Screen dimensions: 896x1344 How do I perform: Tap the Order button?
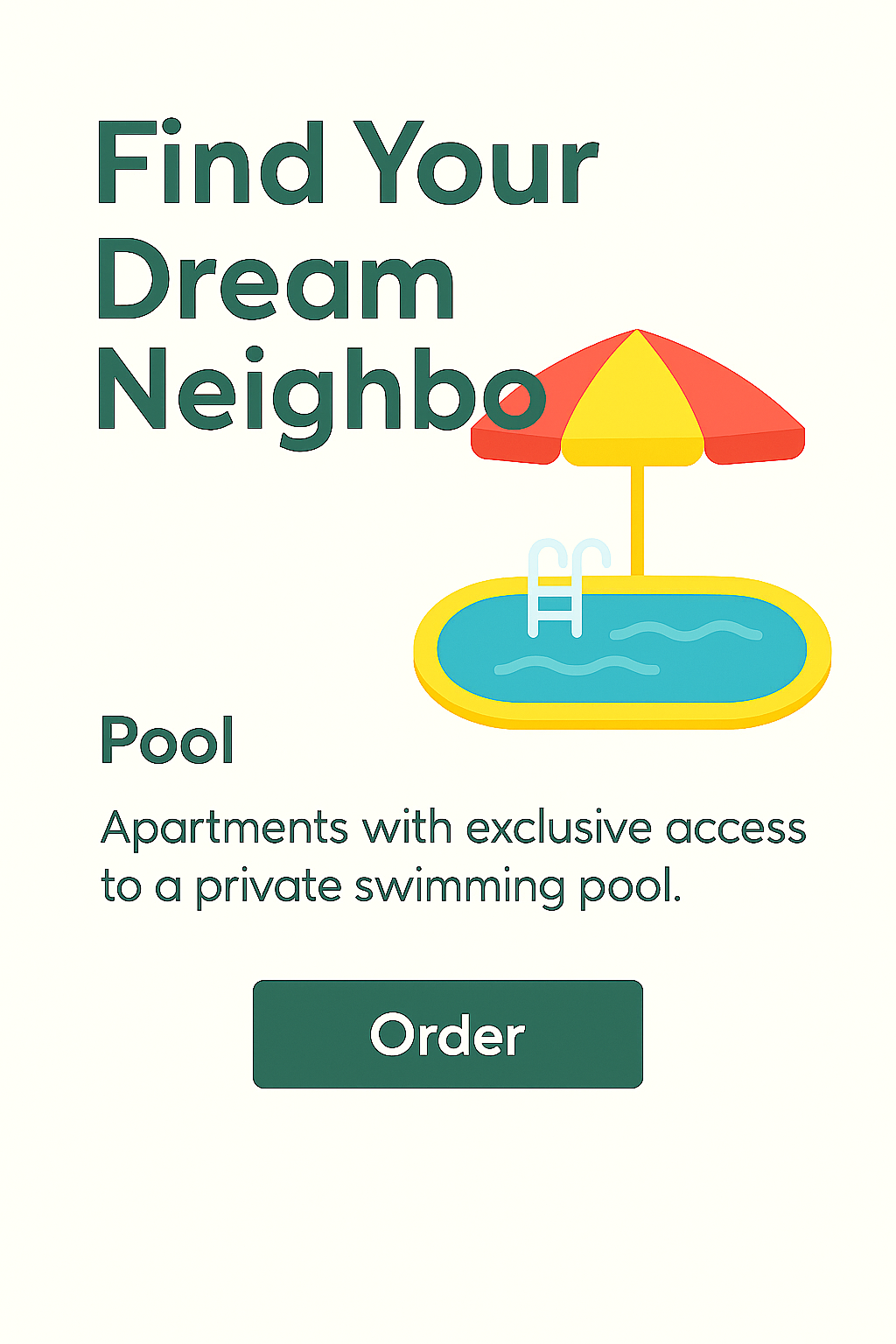[447, 1034]
